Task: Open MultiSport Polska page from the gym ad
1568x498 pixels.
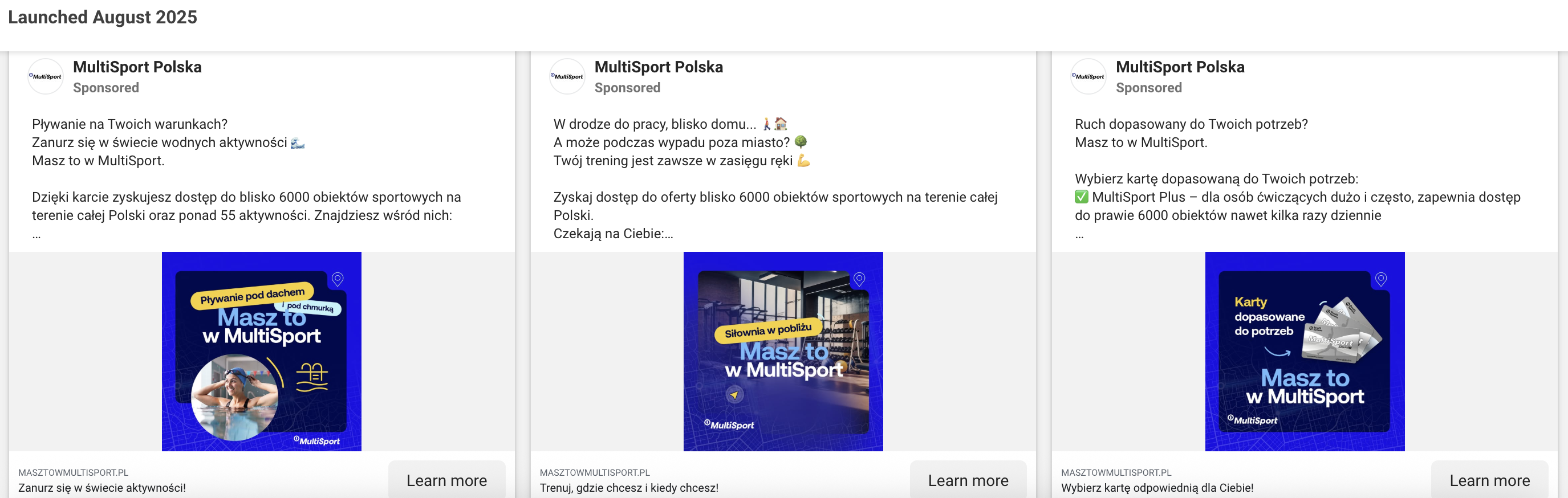Action: click(x=658, y=67)
